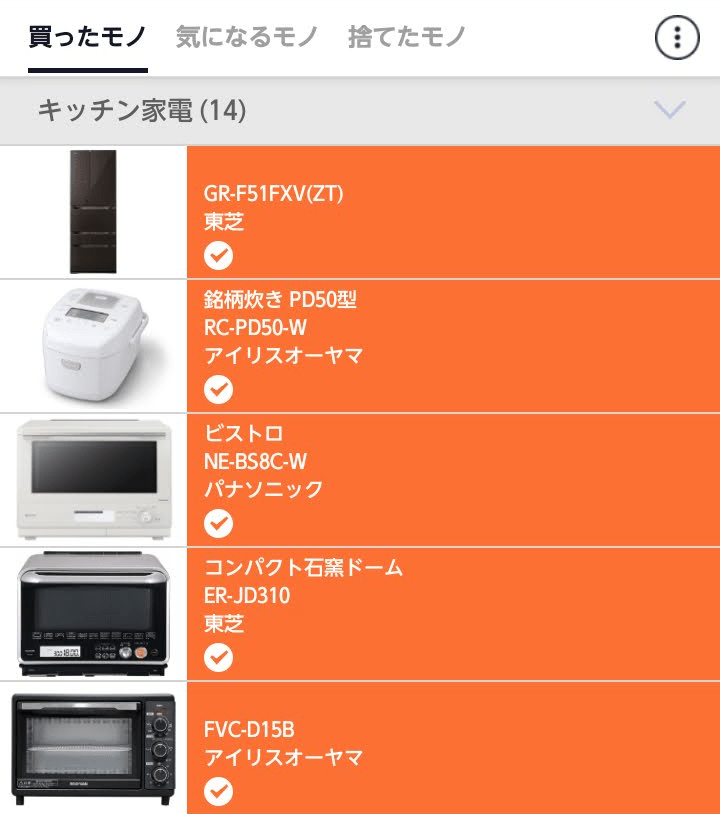
Task: Switch to the 気になるモノ tab
Action: (247, 38)
